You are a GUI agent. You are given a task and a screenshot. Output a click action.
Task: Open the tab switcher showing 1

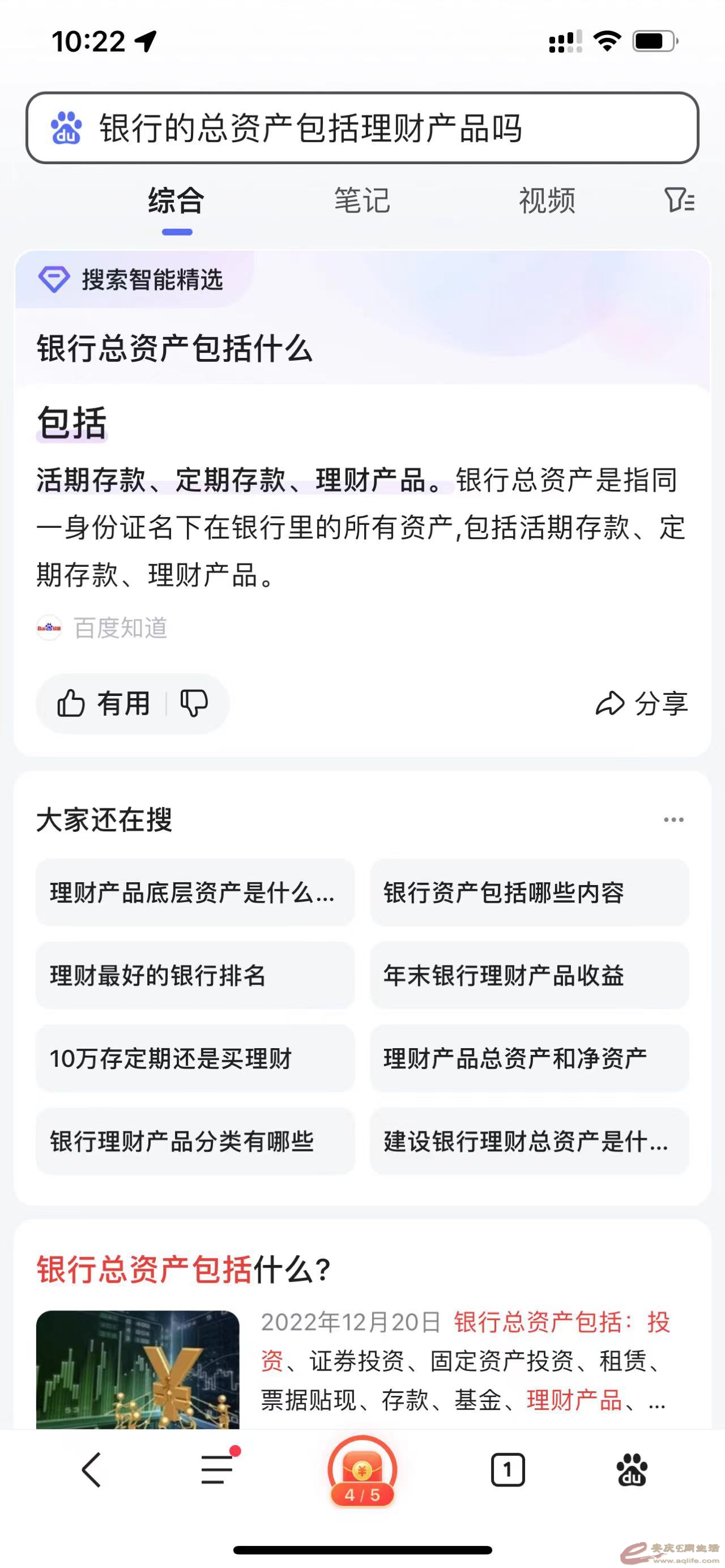[x=507, y=1471]
